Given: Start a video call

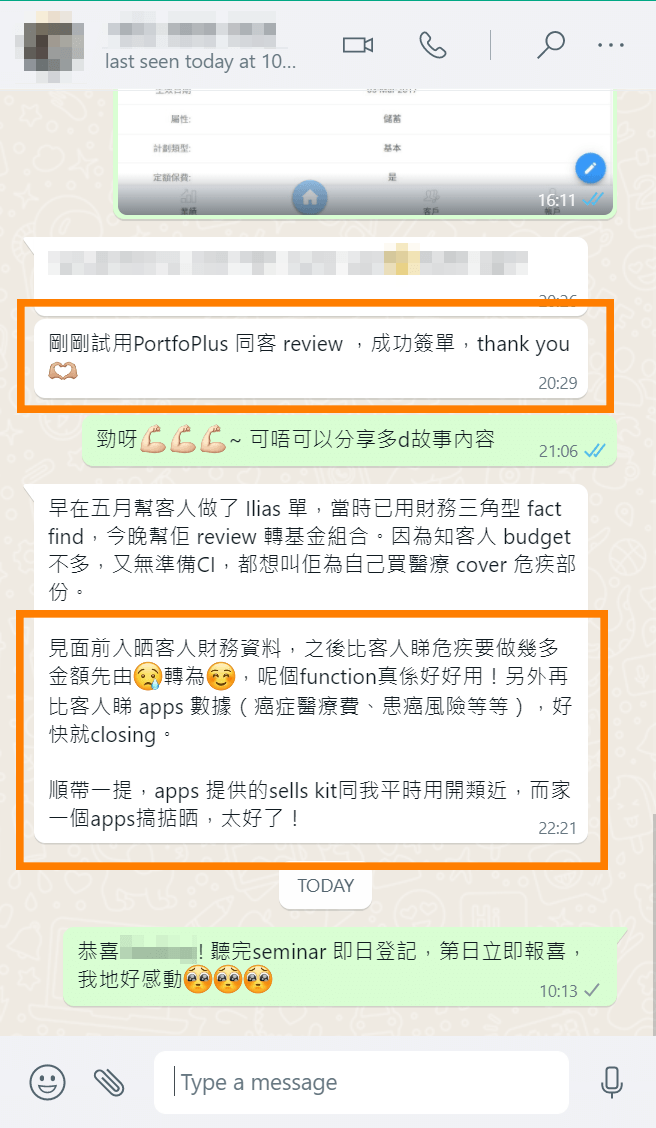Looking at the screenshot, I should point(357,45).
